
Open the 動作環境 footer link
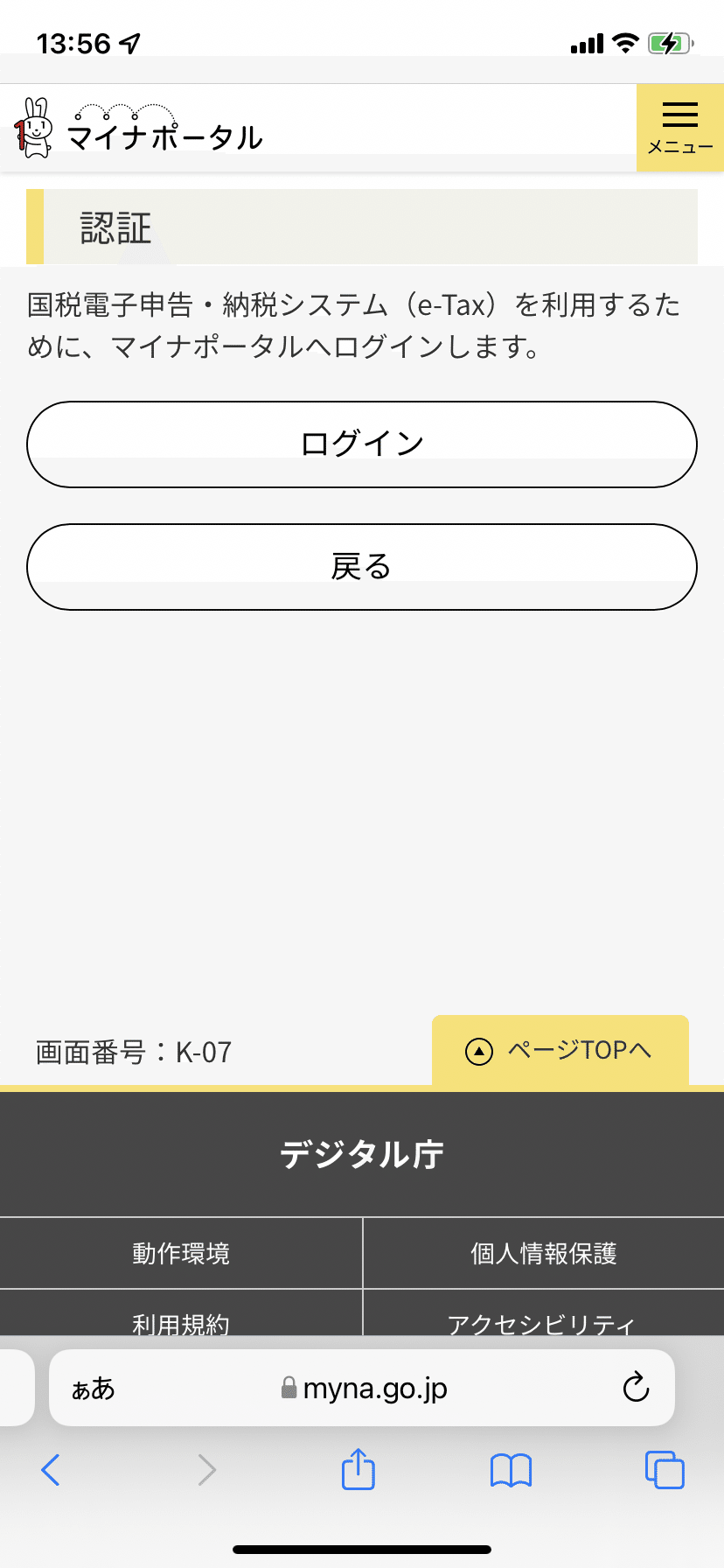point(181,1253)
